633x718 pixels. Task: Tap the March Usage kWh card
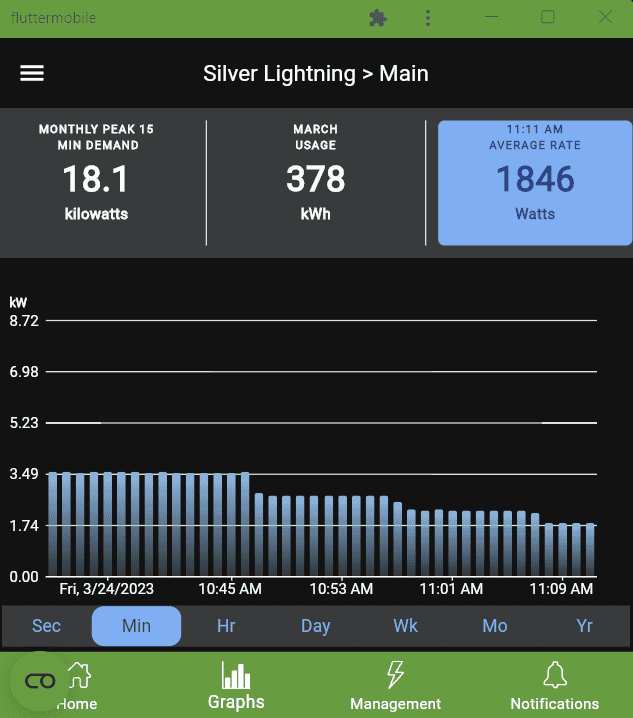point(315,183)
